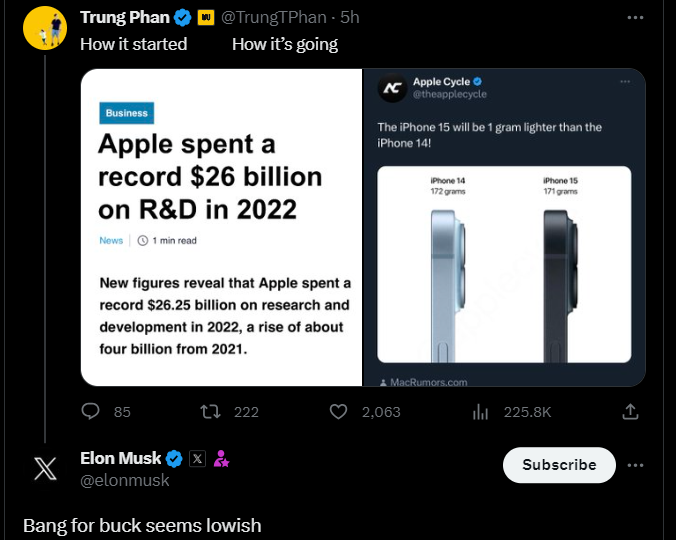Open the @elonmusk handle link
The height and width of the screenshot is (540, 676).
[125, 480]
